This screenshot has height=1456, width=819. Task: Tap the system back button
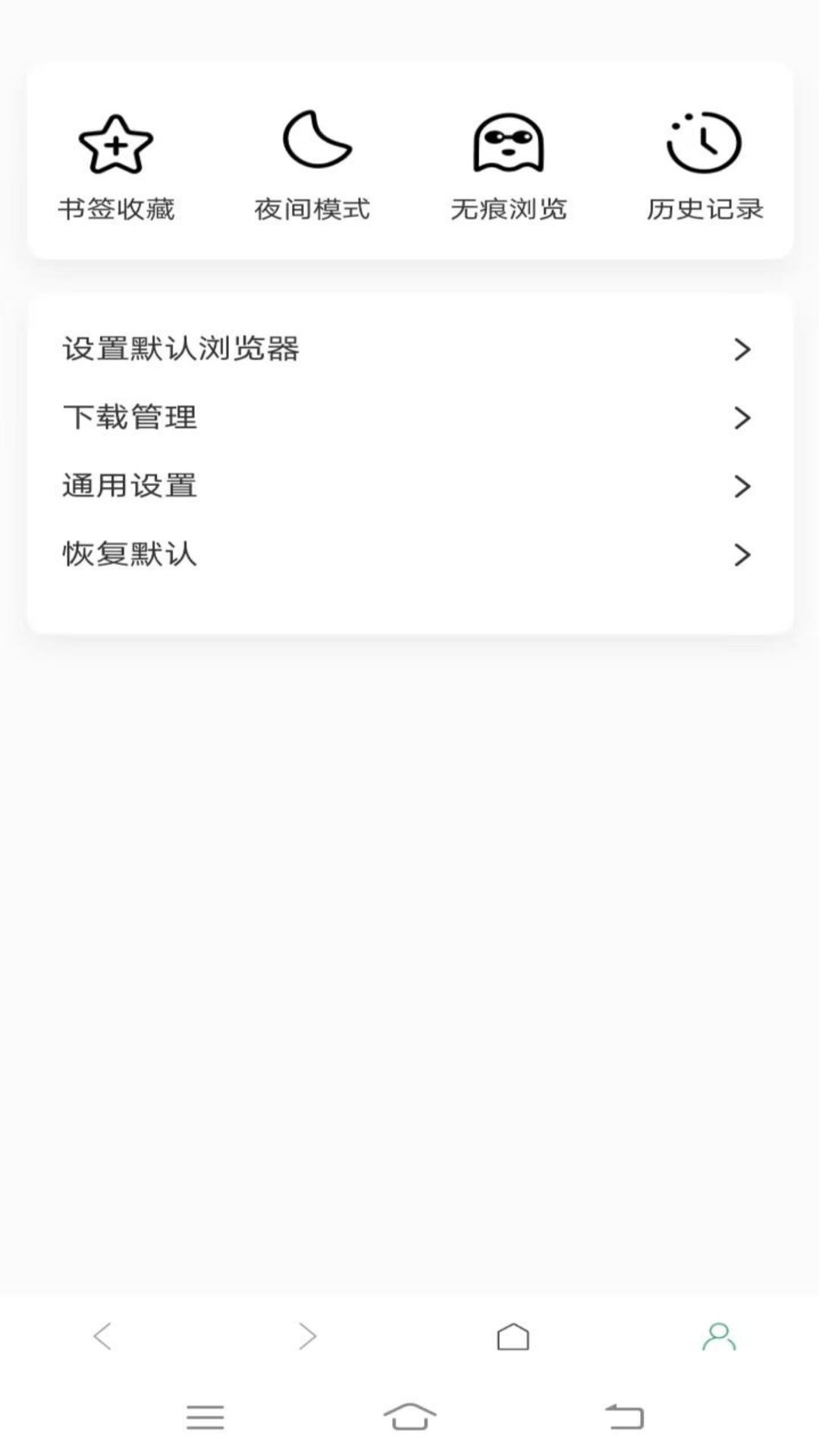coord(624,1416)
